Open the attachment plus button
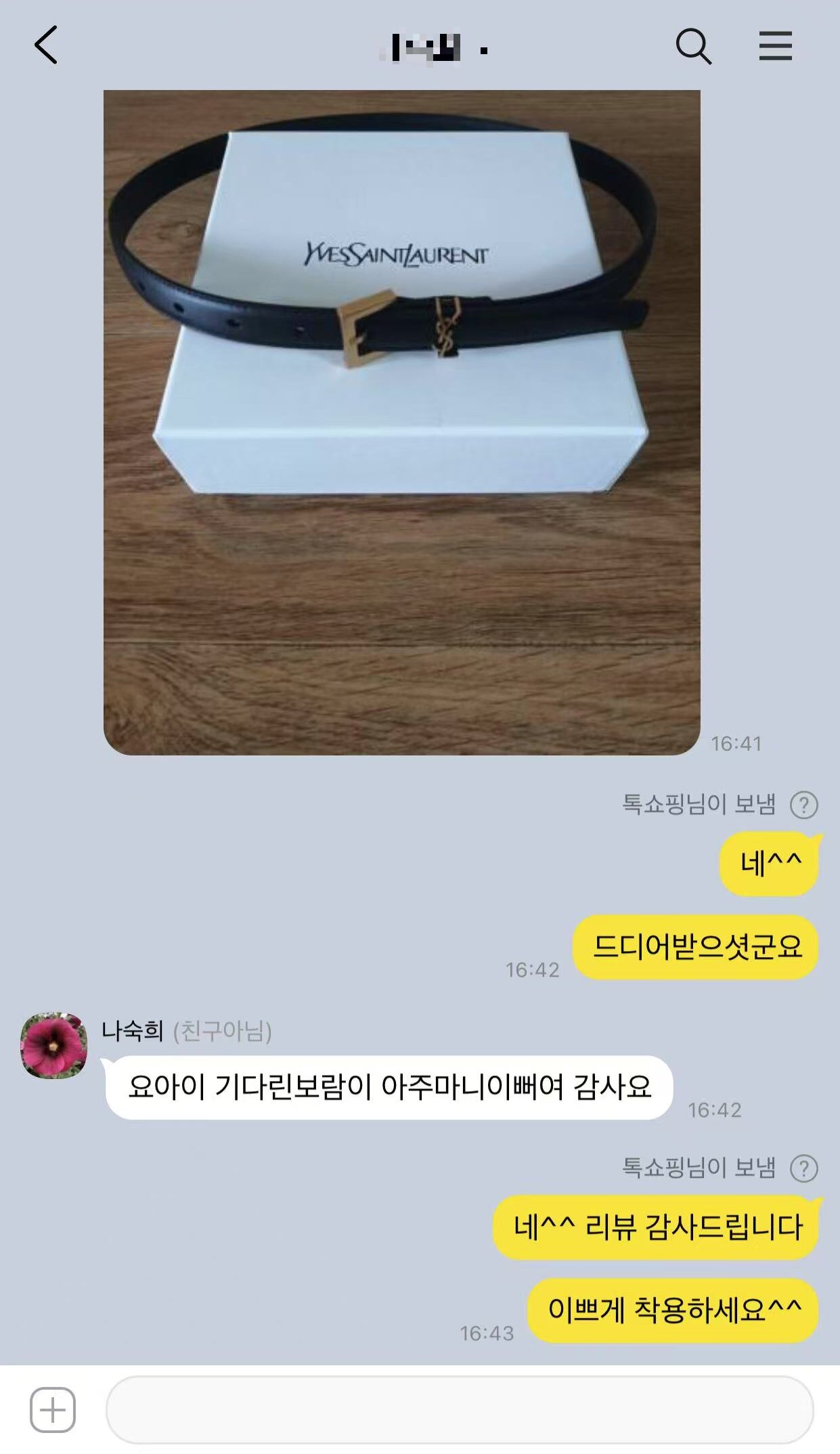 [x=53, y=1410]
